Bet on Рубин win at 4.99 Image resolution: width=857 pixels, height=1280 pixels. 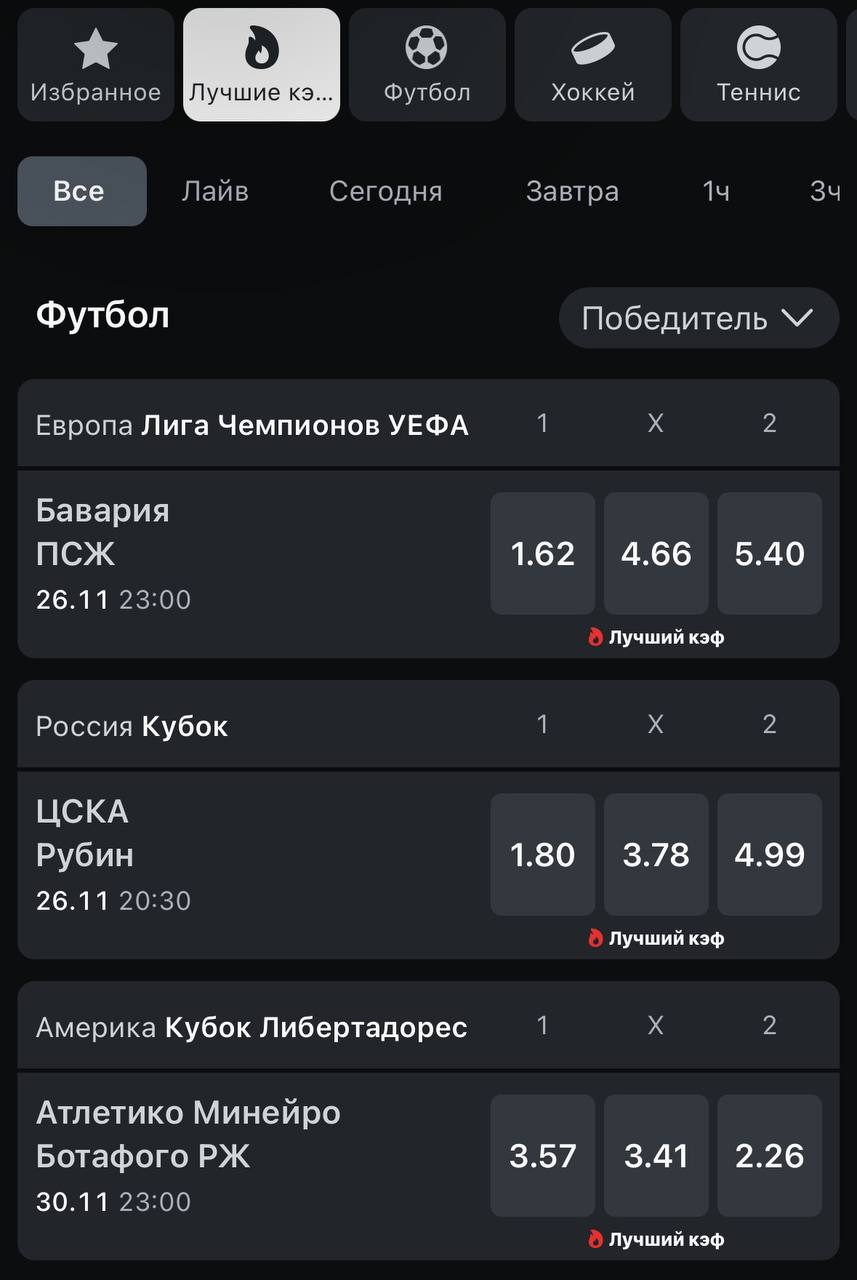tap(770, 855)
